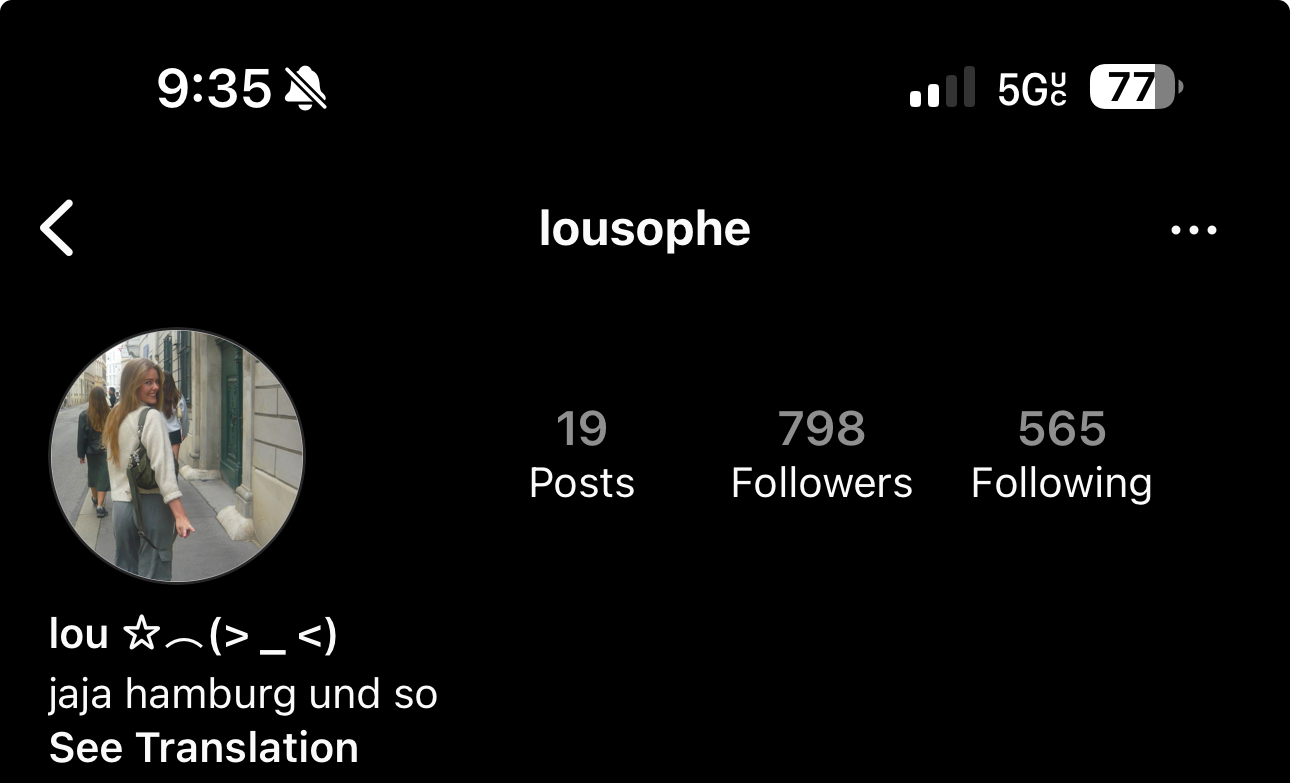
Task: Open the 798 Followers list
Action: (x=821, y=455)
